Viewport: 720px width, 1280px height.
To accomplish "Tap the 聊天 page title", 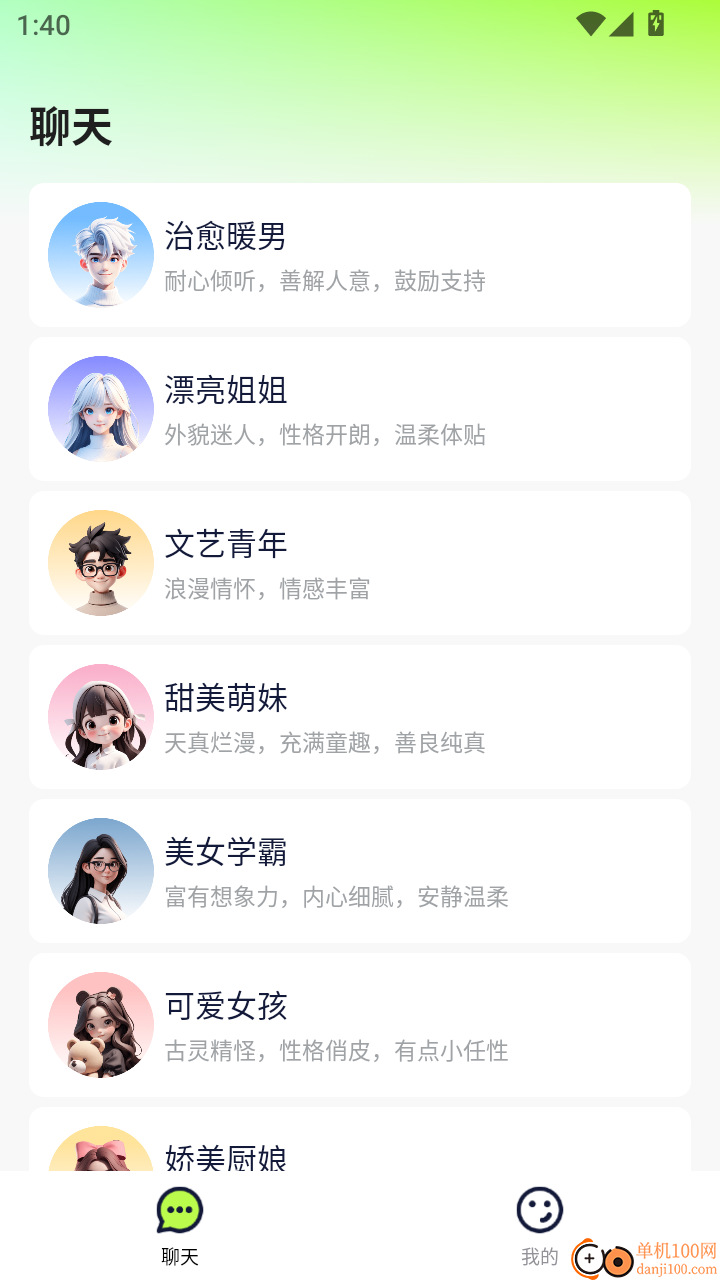I will click(x=70, y=127).
